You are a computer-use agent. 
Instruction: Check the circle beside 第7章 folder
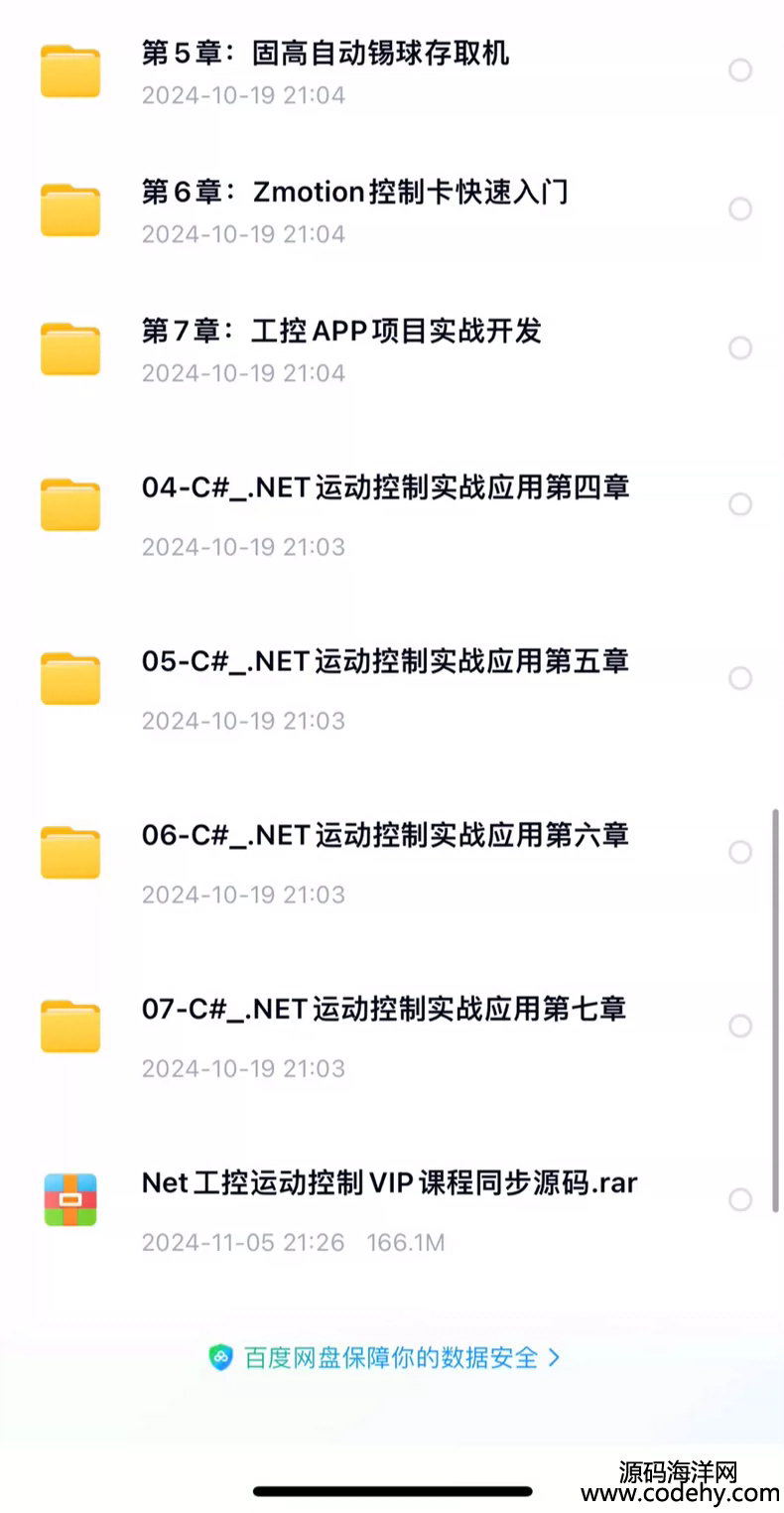[x=740, y=348]
